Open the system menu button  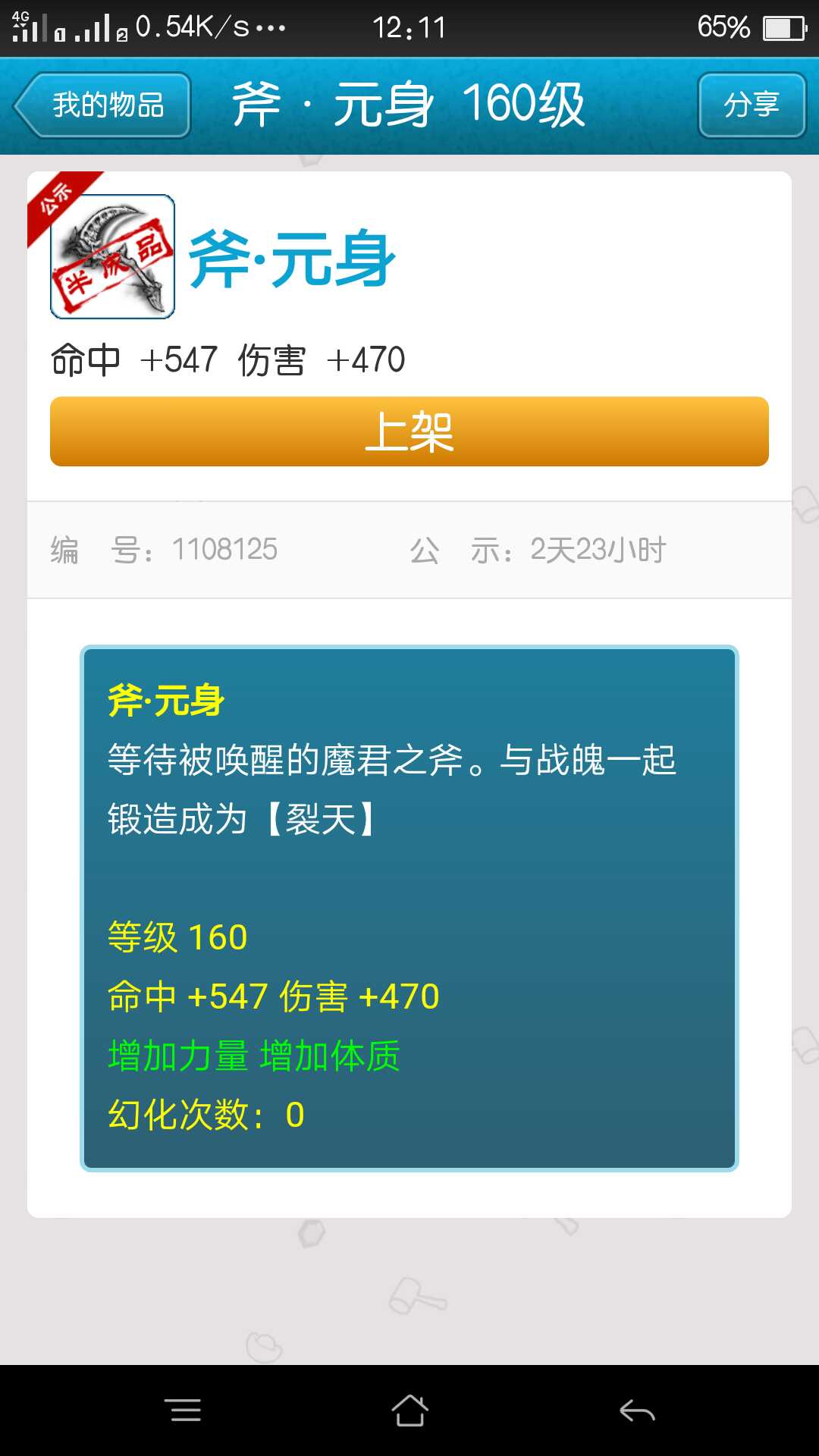click(x=183, y=1410)
